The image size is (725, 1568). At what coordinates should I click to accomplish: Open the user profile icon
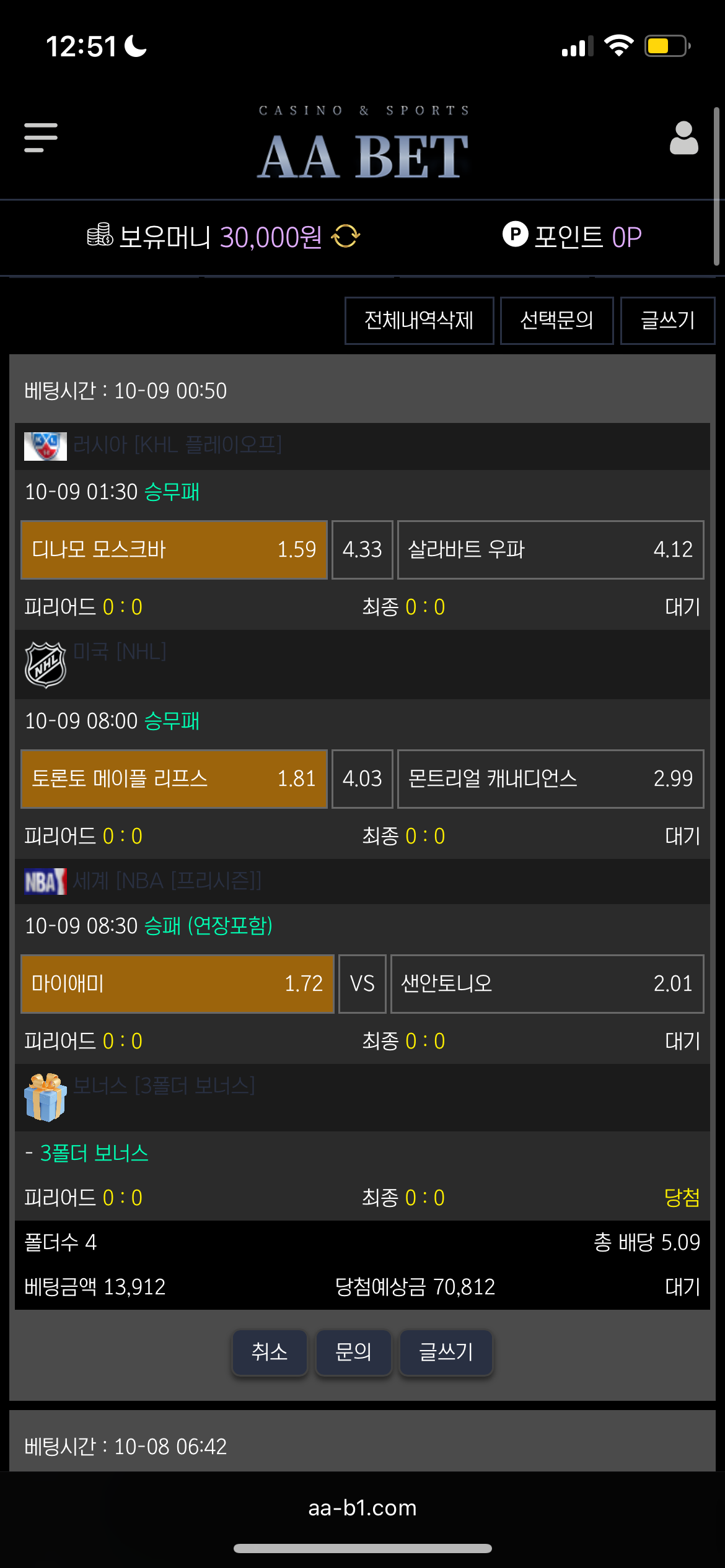[x=683, y=137]
